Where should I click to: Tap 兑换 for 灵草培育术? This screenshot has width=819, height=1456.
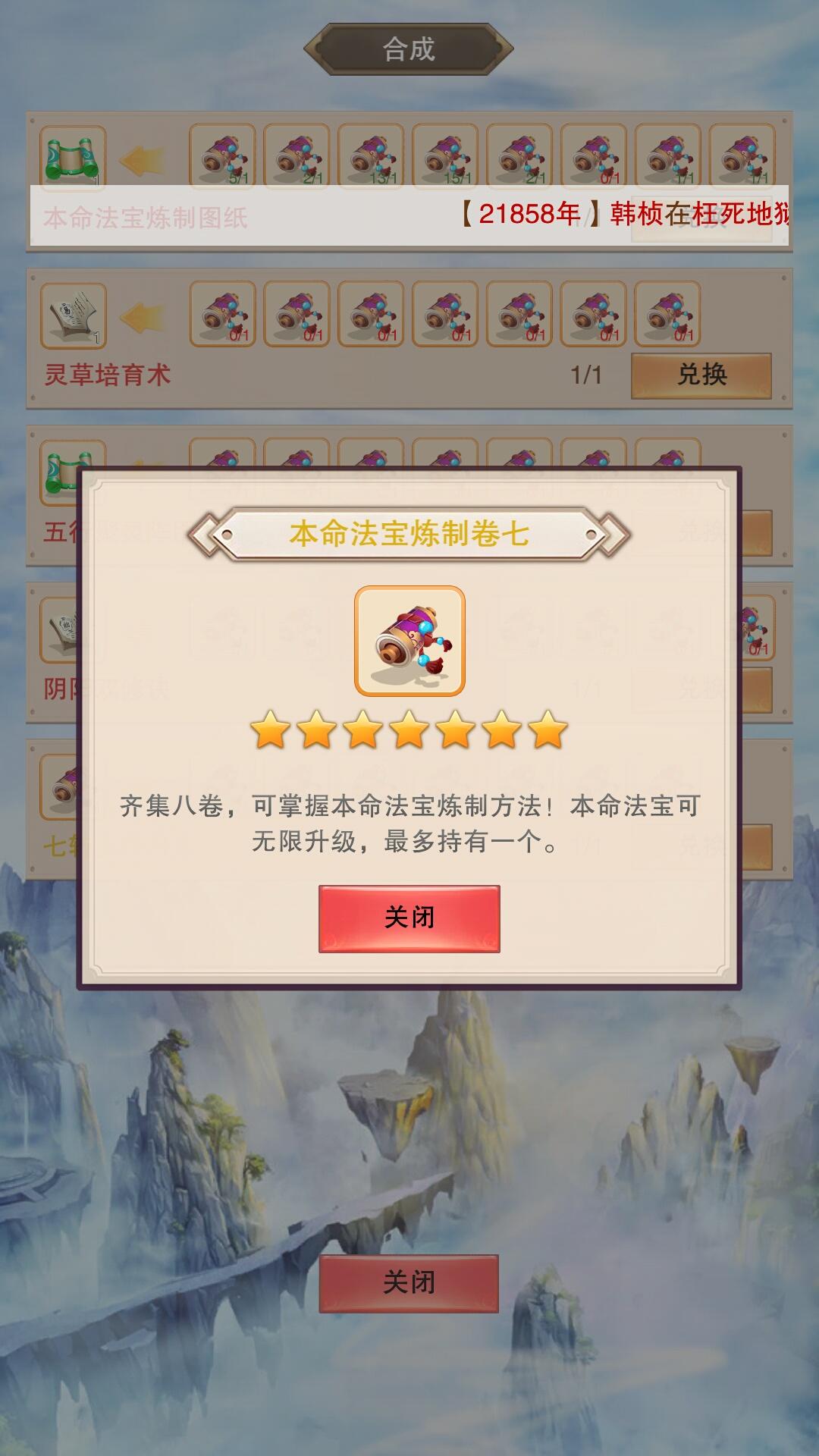coord(701,375)
